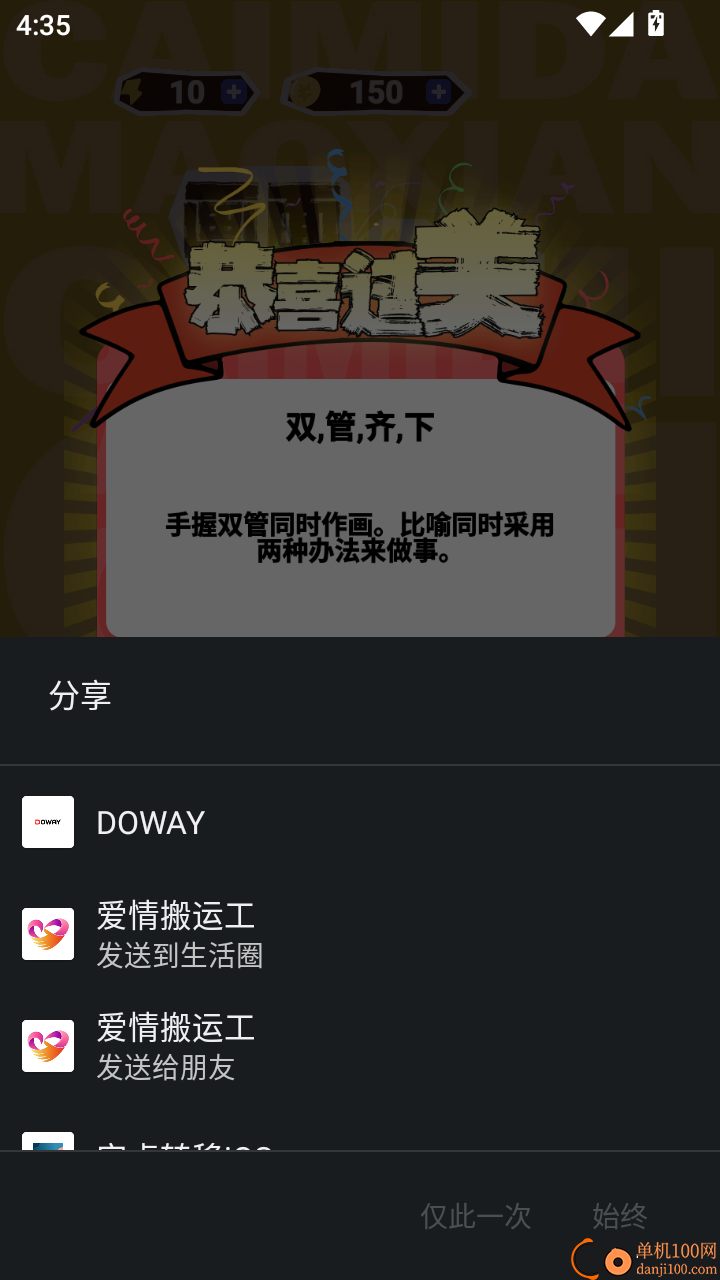Screen dimensions: 720x1280
Task: Share via the DOWAY entry
Action: [x=150, y=821]
